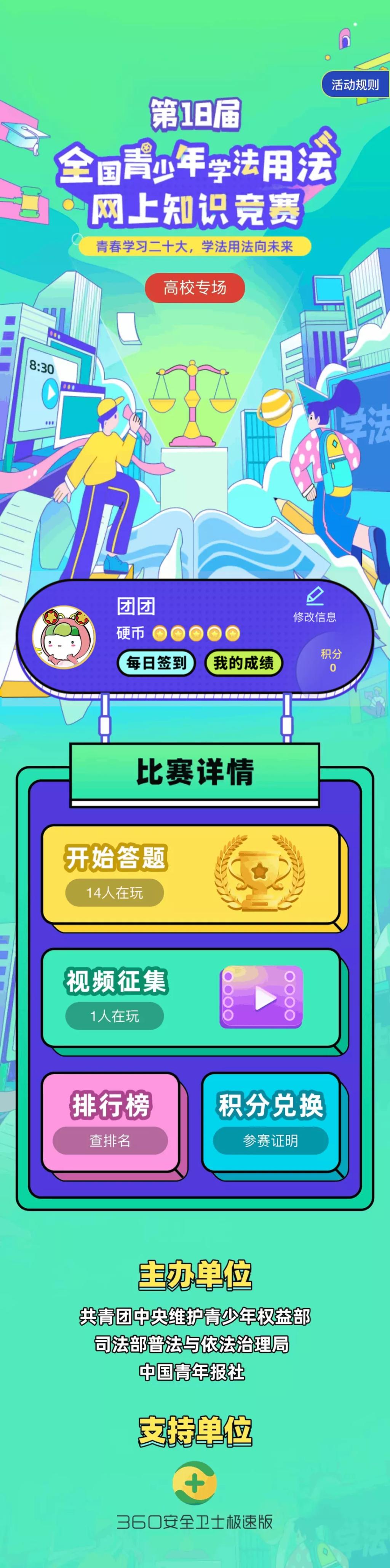Tap the 团团 profile avatar
Image resolution: width=390 pixels, height=1568 pixels.
[64, 637]
